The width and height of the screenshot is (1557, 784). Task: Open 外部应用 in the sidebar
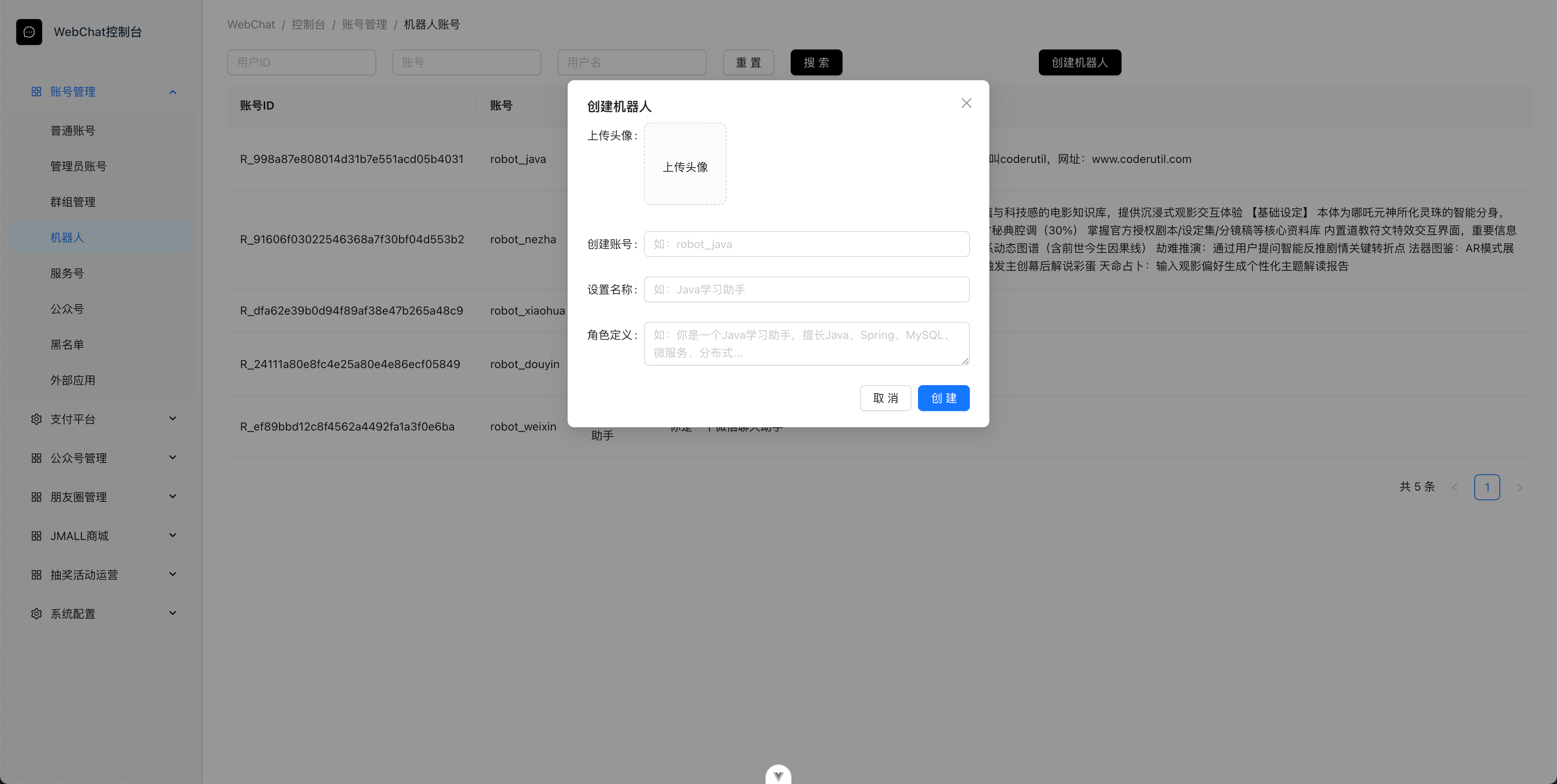(x=73, y=380)
